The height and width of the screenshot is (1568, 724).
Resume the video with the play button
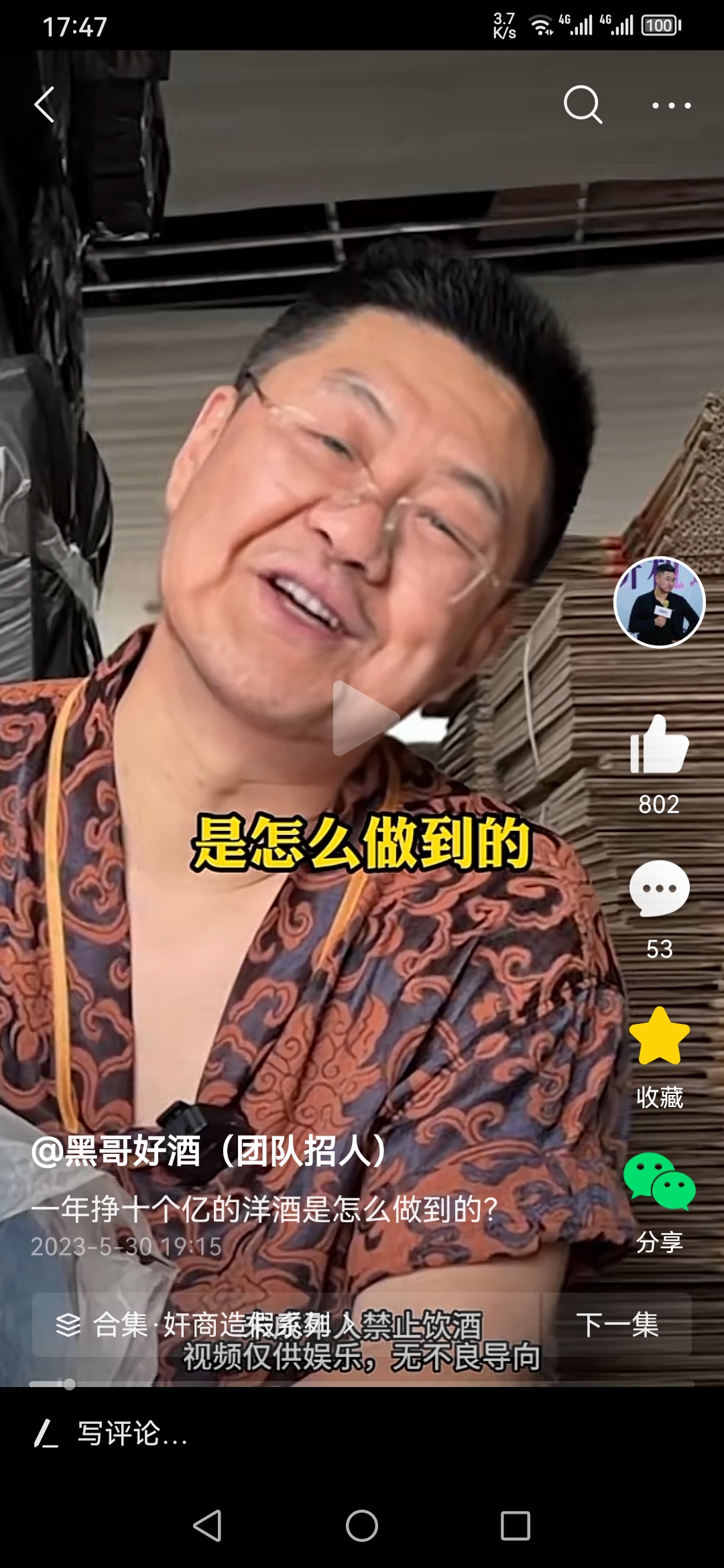(x=363, y=718)
